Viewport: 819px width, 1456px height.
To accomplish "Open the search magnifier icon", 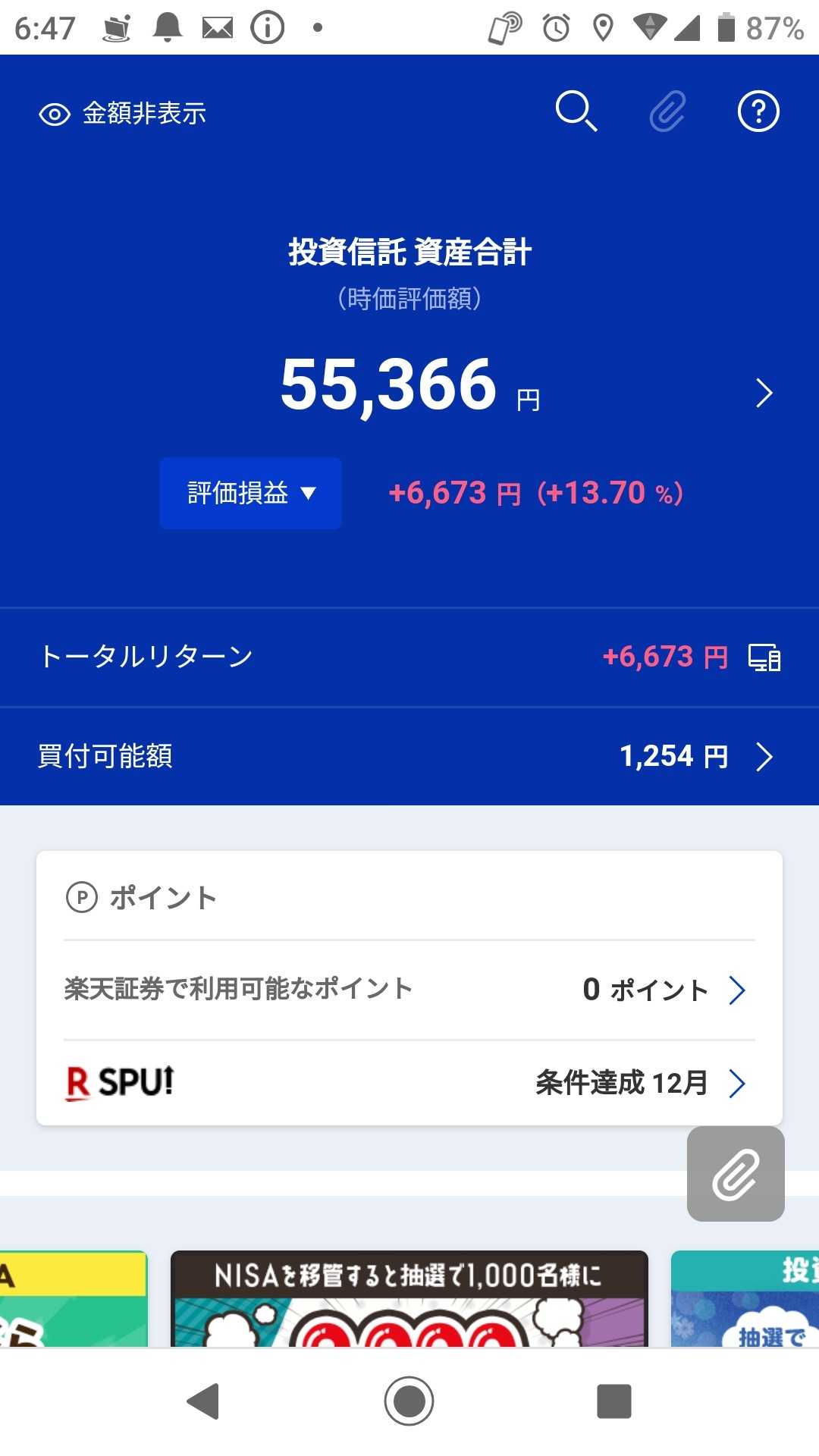I will [576, 111].
